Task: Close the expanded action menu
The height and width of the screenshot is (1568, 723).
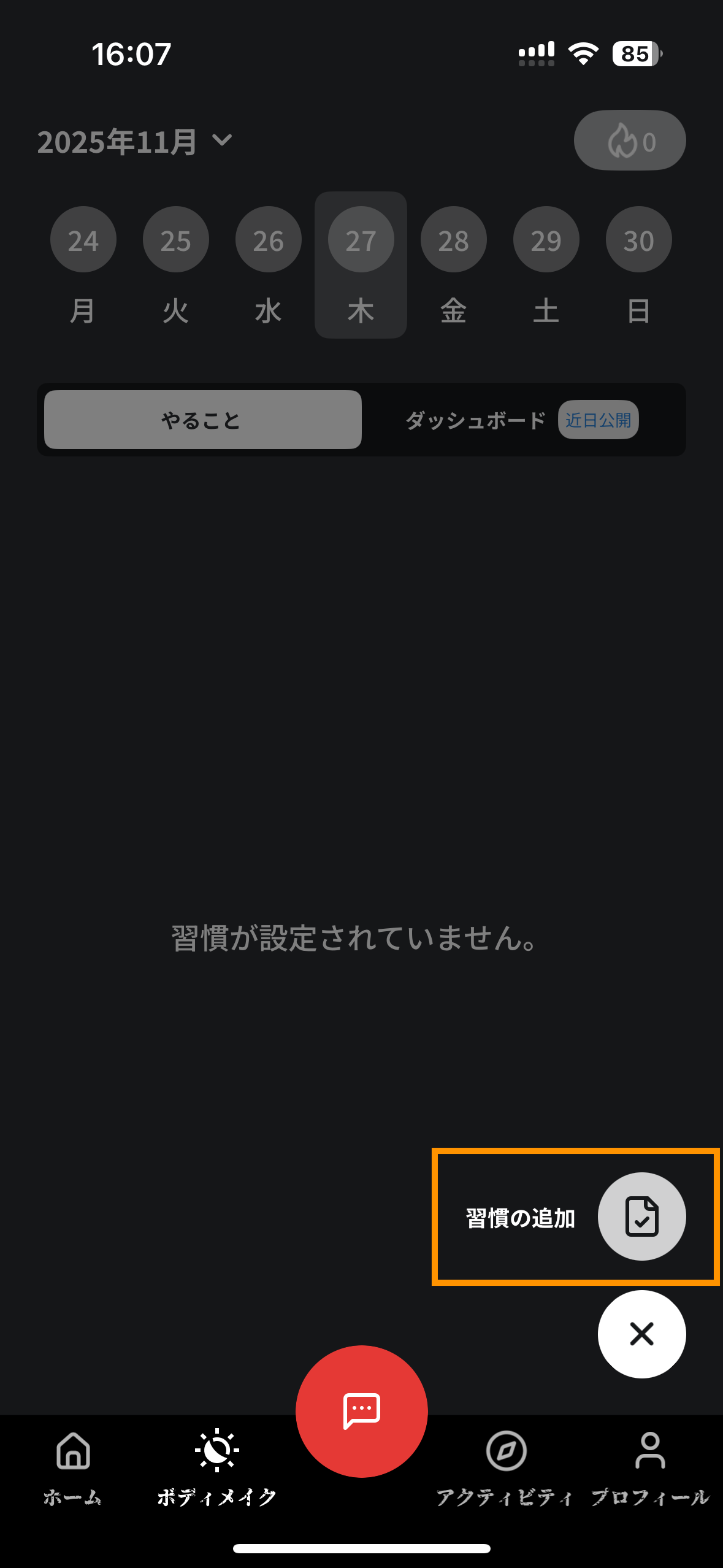Action: tap(641, 1334)
